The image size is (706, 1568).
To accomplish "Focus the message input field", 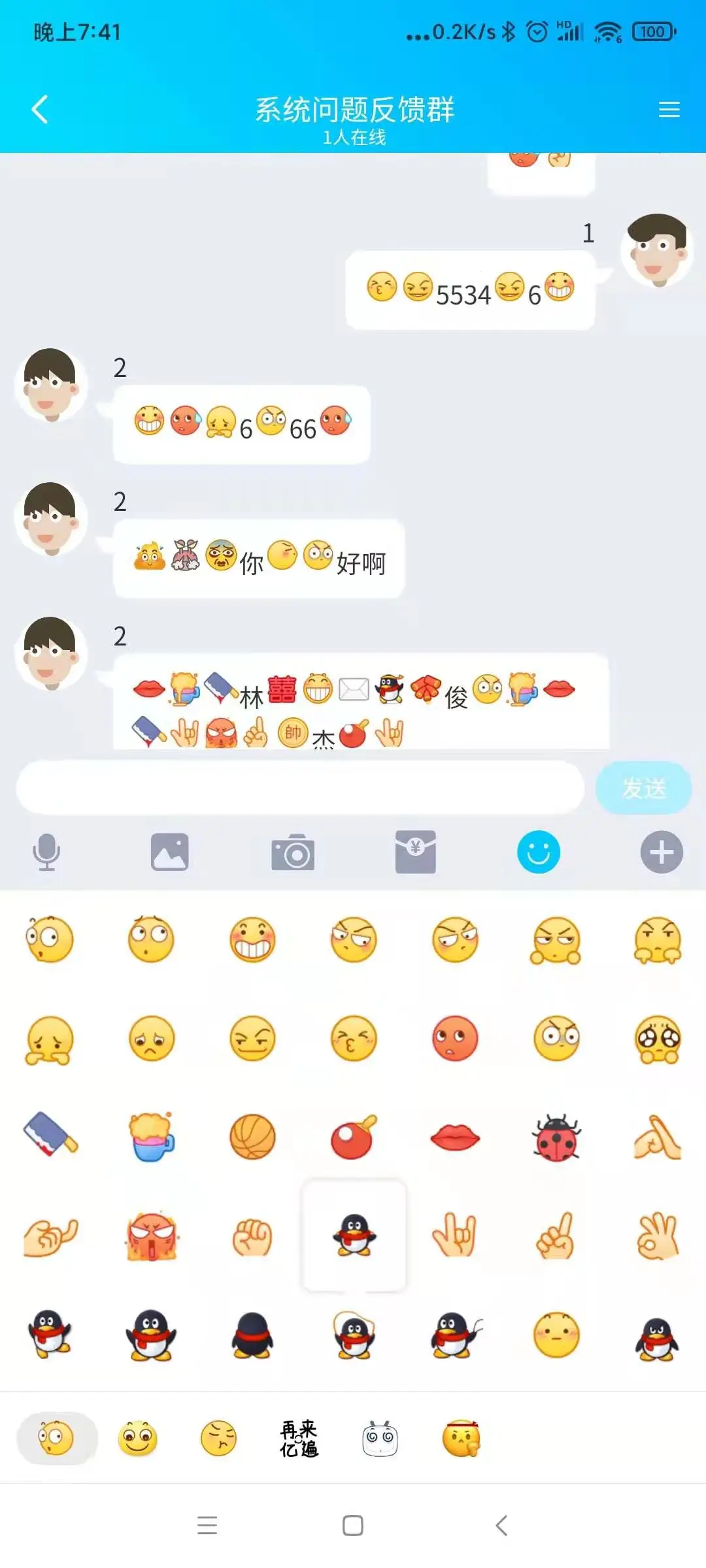I will pos(300,787).
